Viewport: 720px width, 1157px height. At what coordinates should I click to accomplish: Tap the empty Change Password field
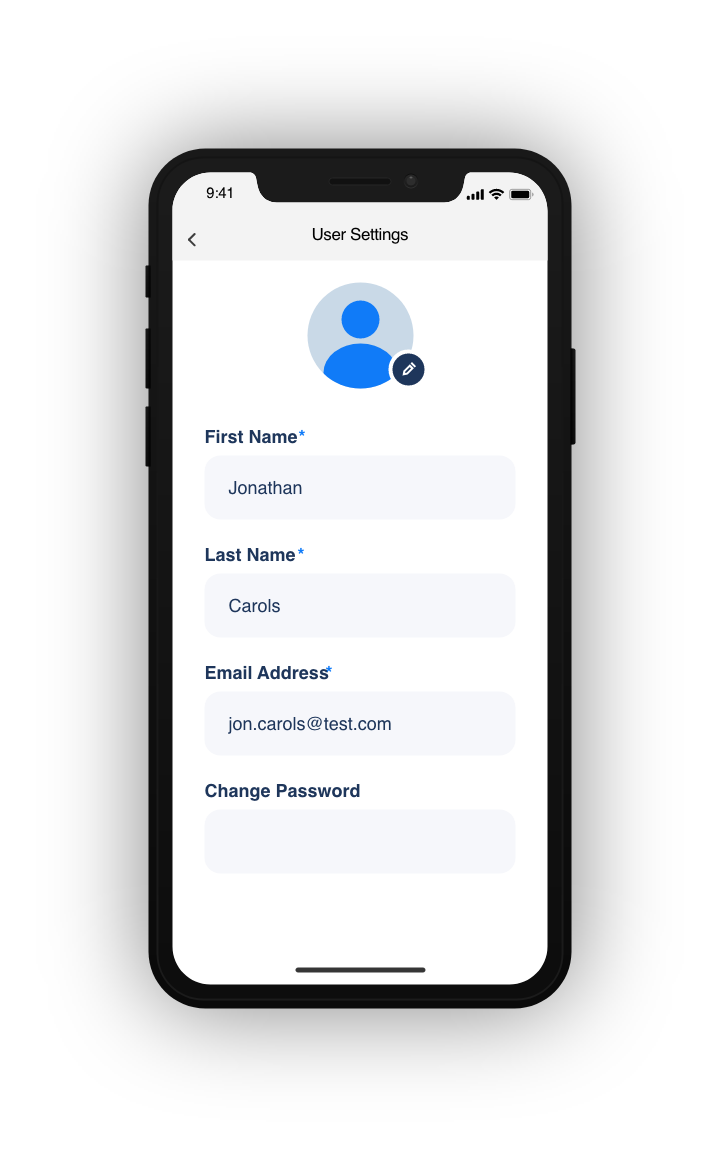tap(360, 842)
